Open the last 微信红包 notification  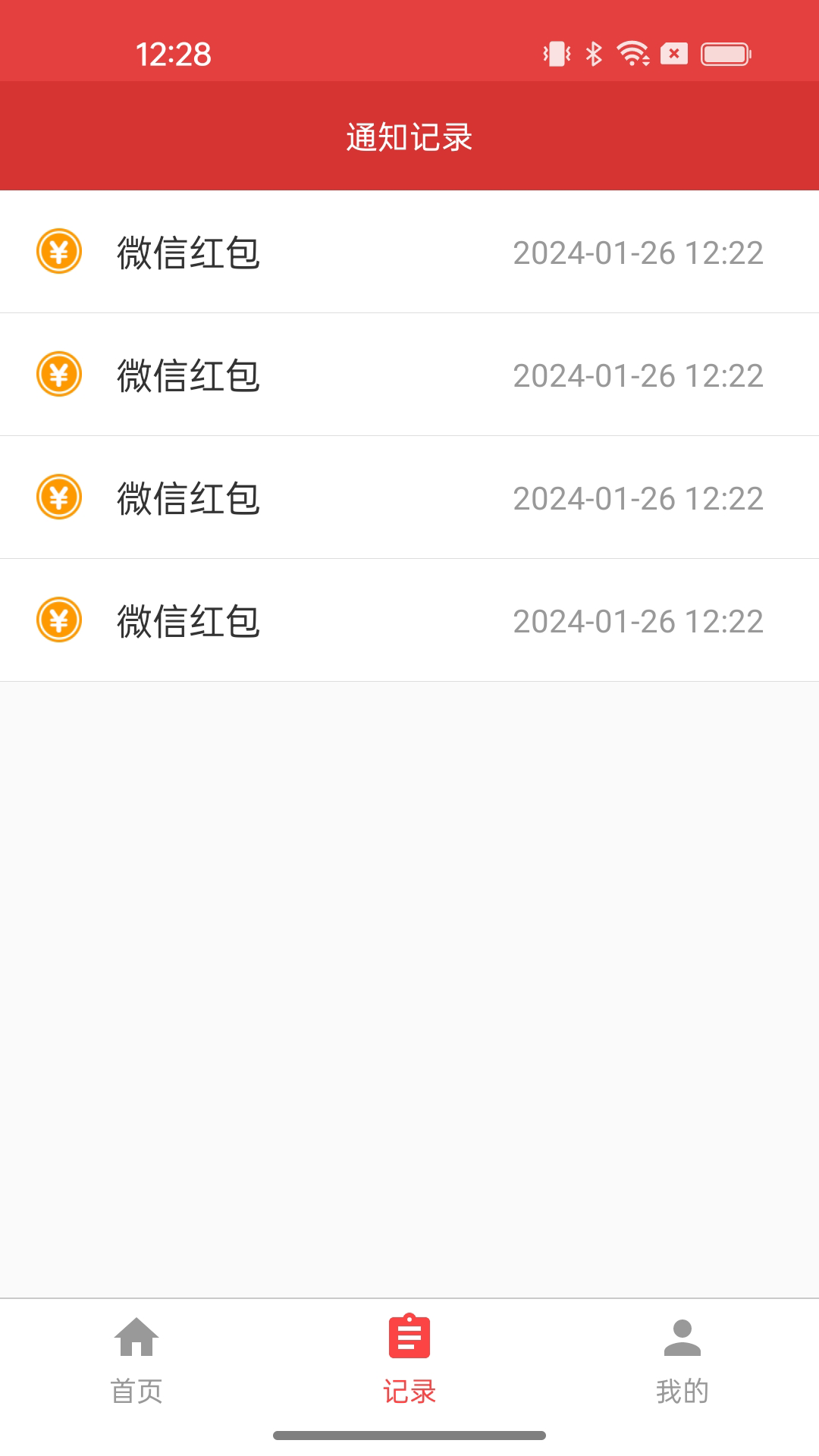click(409, 620)
